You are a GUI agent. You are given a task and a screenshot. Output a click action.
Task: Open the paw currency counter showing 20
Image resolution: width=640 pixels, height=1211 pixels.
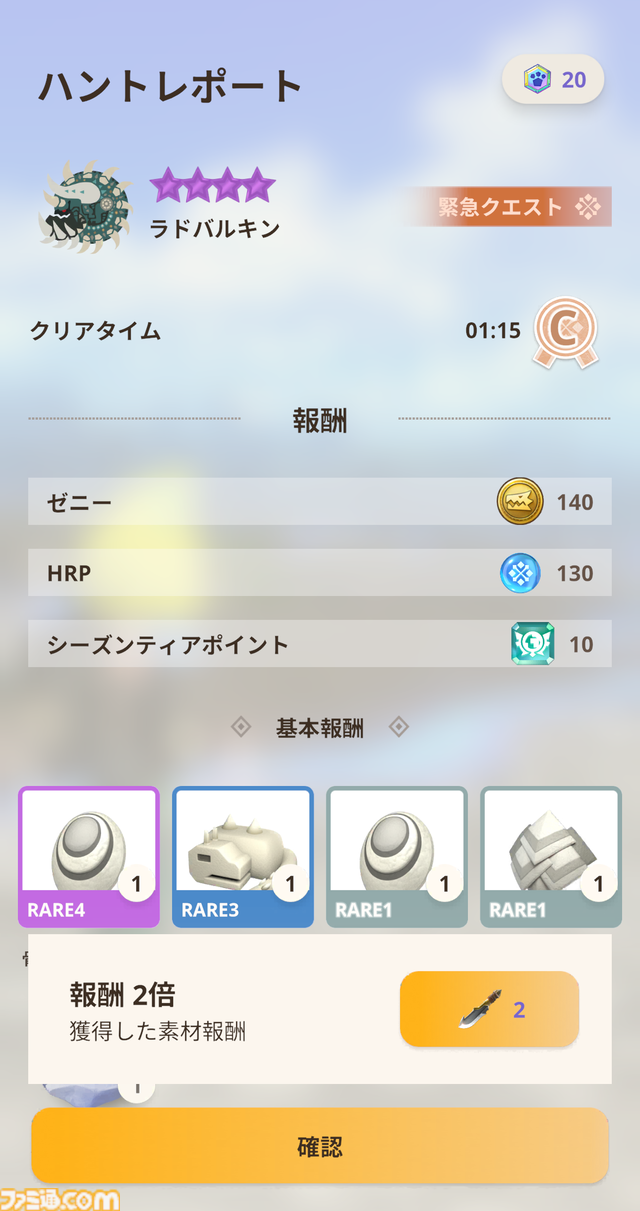(553, 79)
